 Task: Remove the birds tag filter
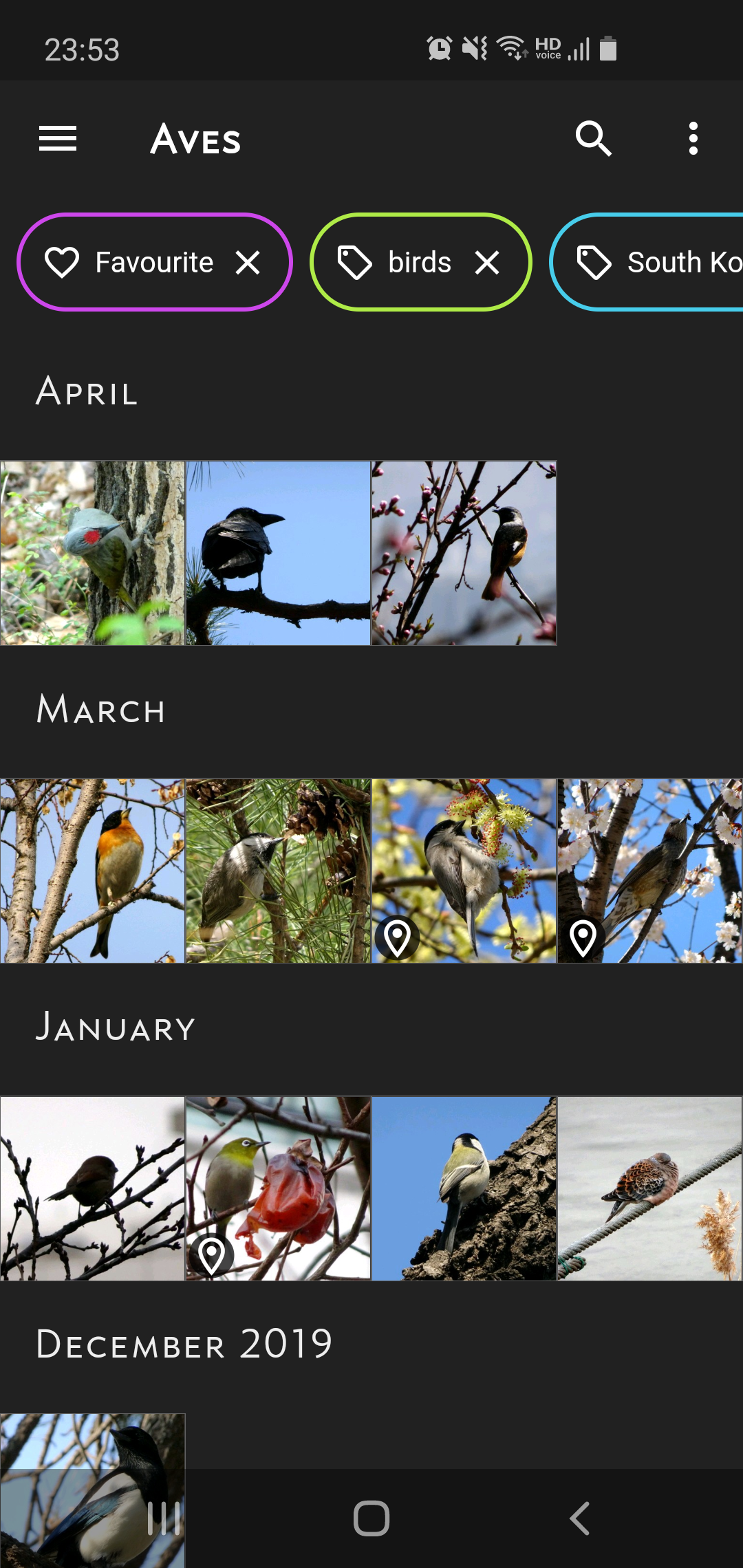(487, 263)
